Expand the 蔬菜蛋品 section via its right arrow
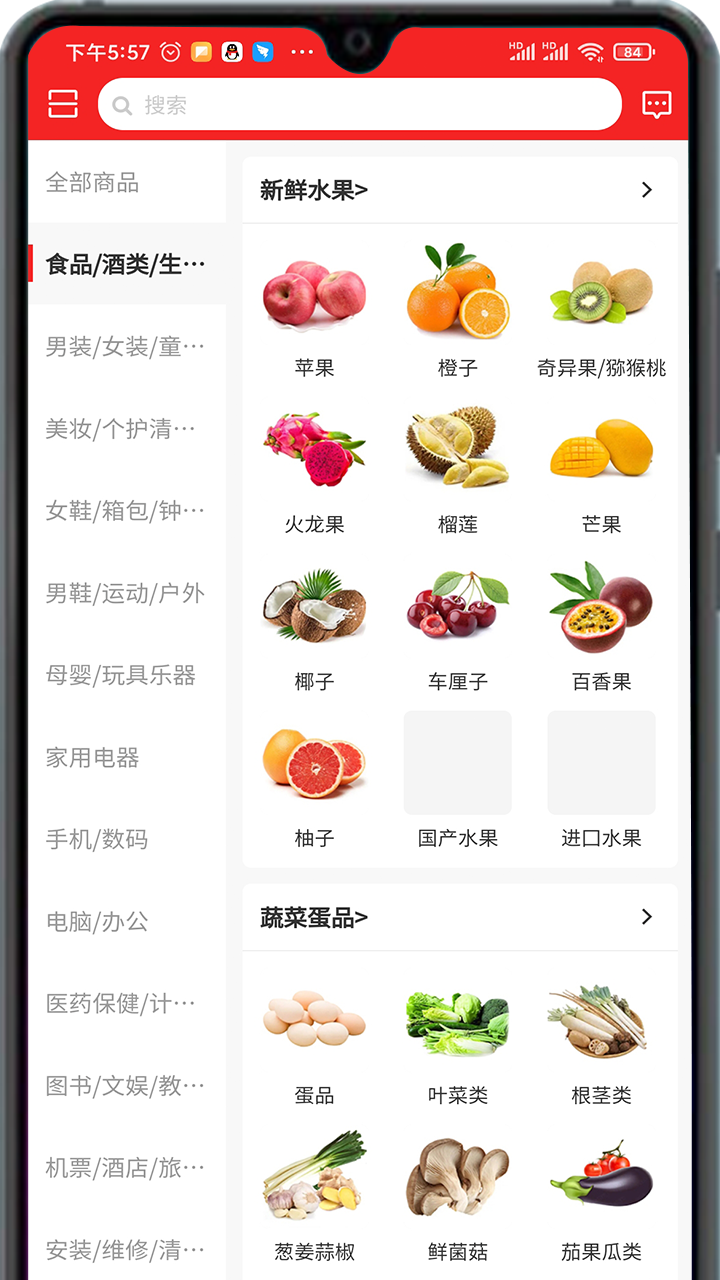Image resolution: width=720 pixels, height=1280 pixels. coord(646,917)
